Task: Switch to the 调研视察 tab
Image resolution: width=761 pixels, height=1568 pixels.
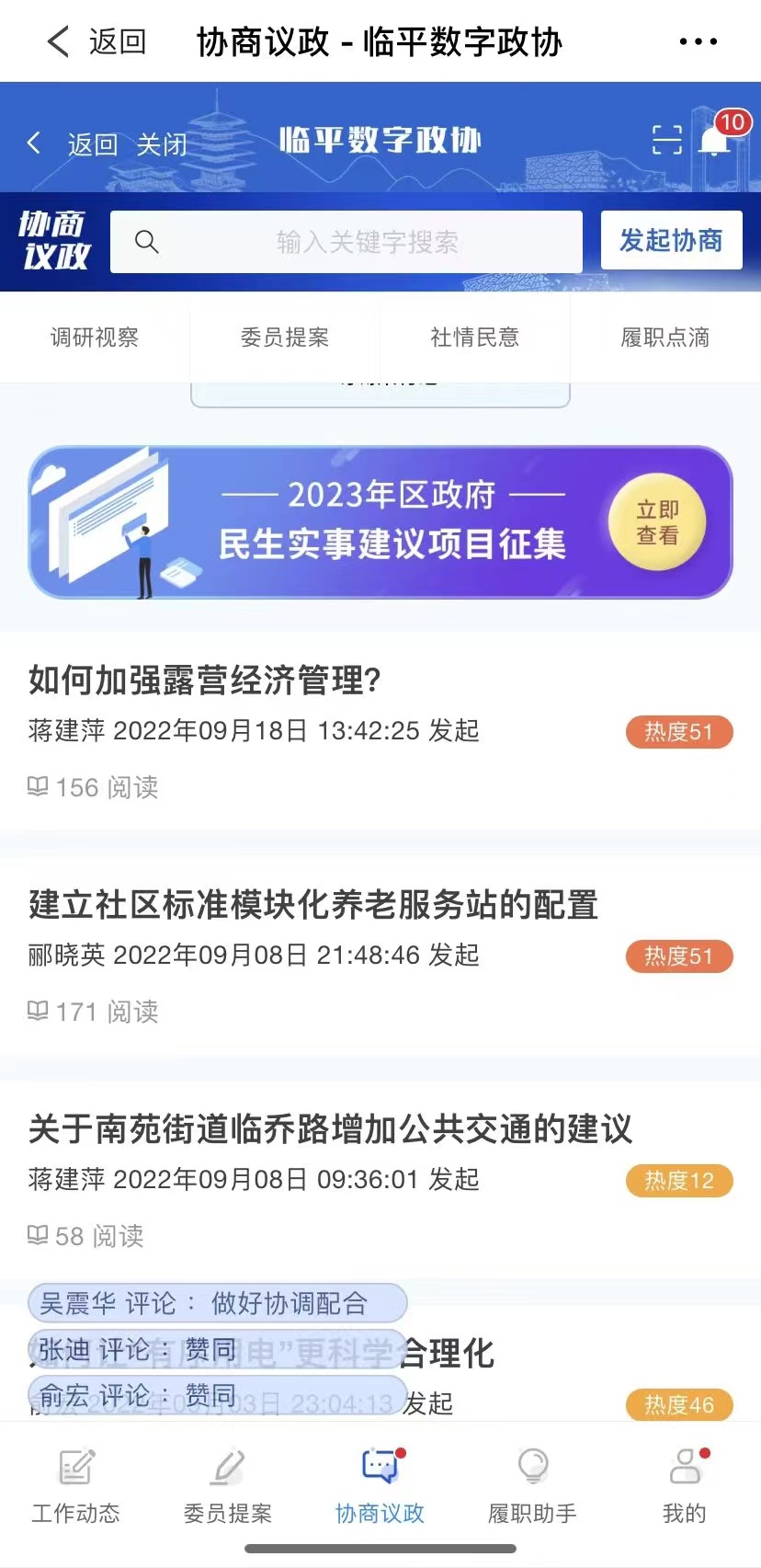Action: tap(95, 338)
